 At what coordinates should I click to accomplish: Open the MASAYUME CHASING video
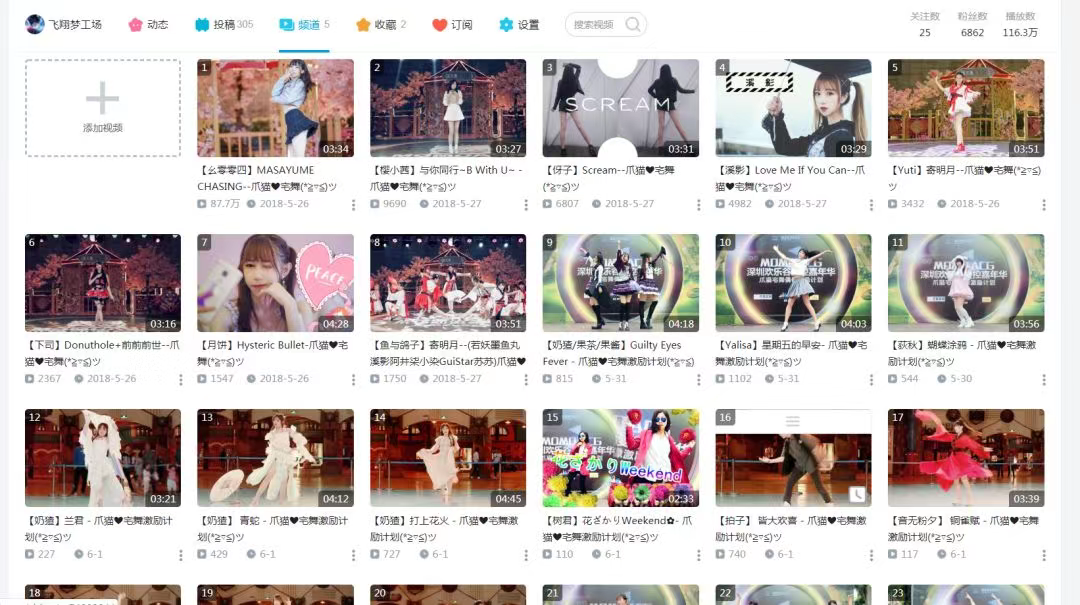click(275, 108)
